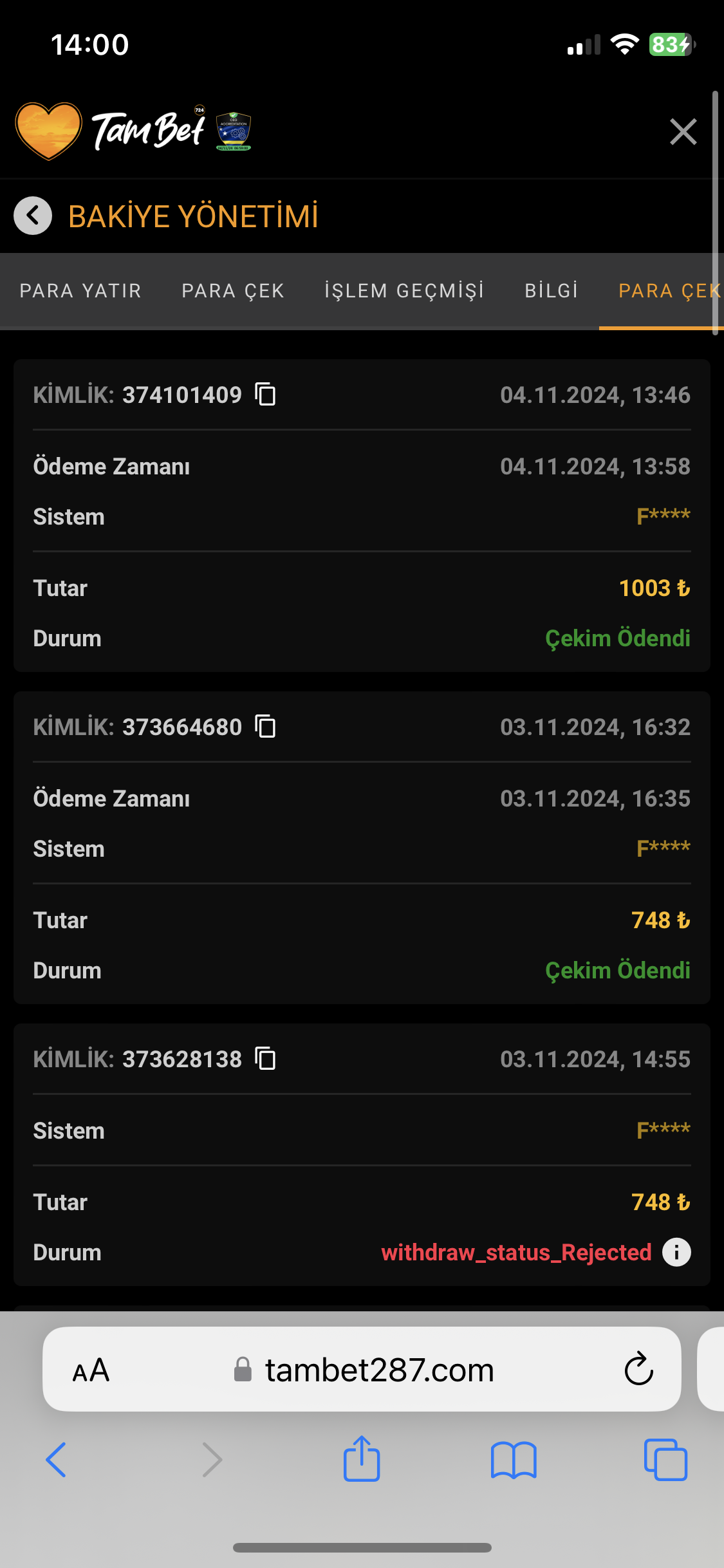The image size is (724, 1568).
Task: Select the BİLGİ tab
Action: [552, 291]
